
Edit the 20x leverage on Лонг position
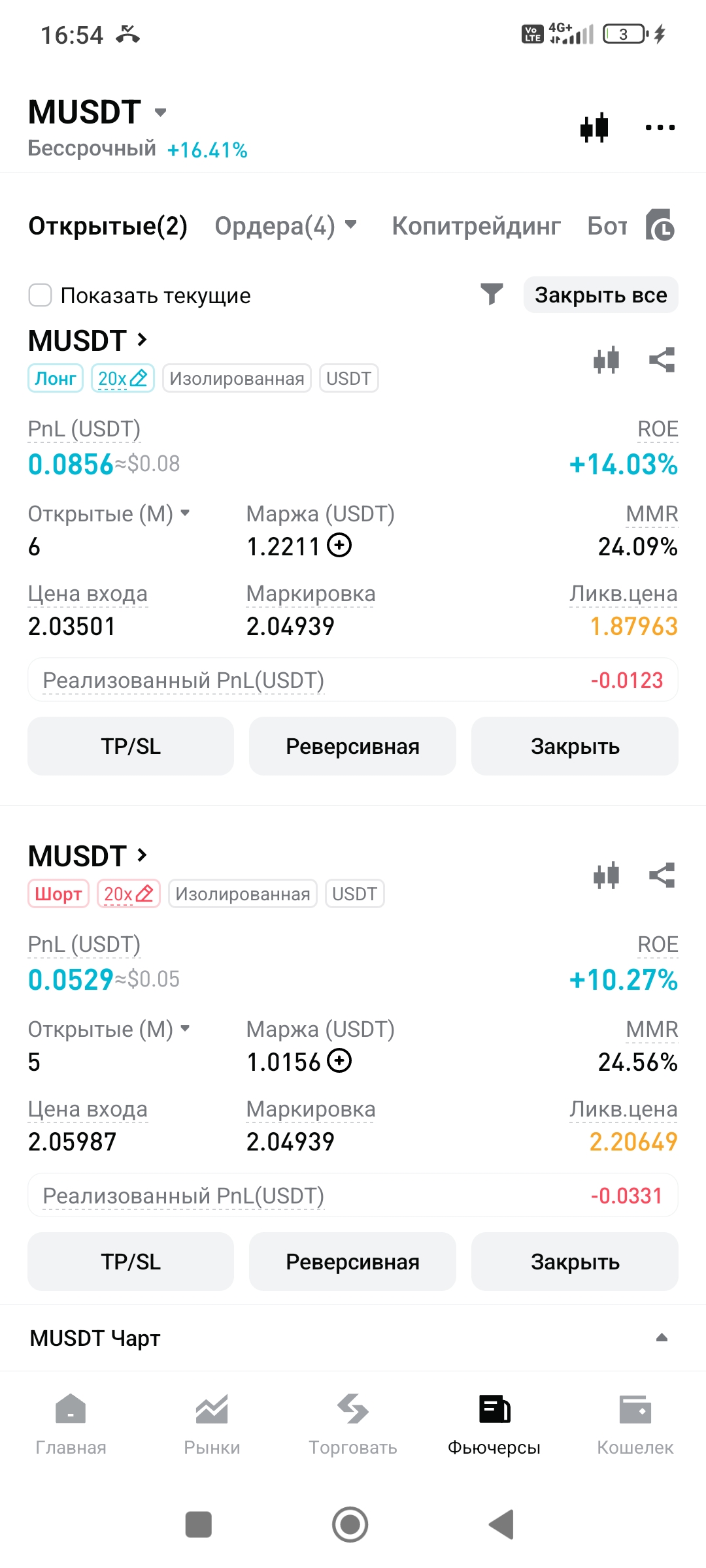click(123, 378)
